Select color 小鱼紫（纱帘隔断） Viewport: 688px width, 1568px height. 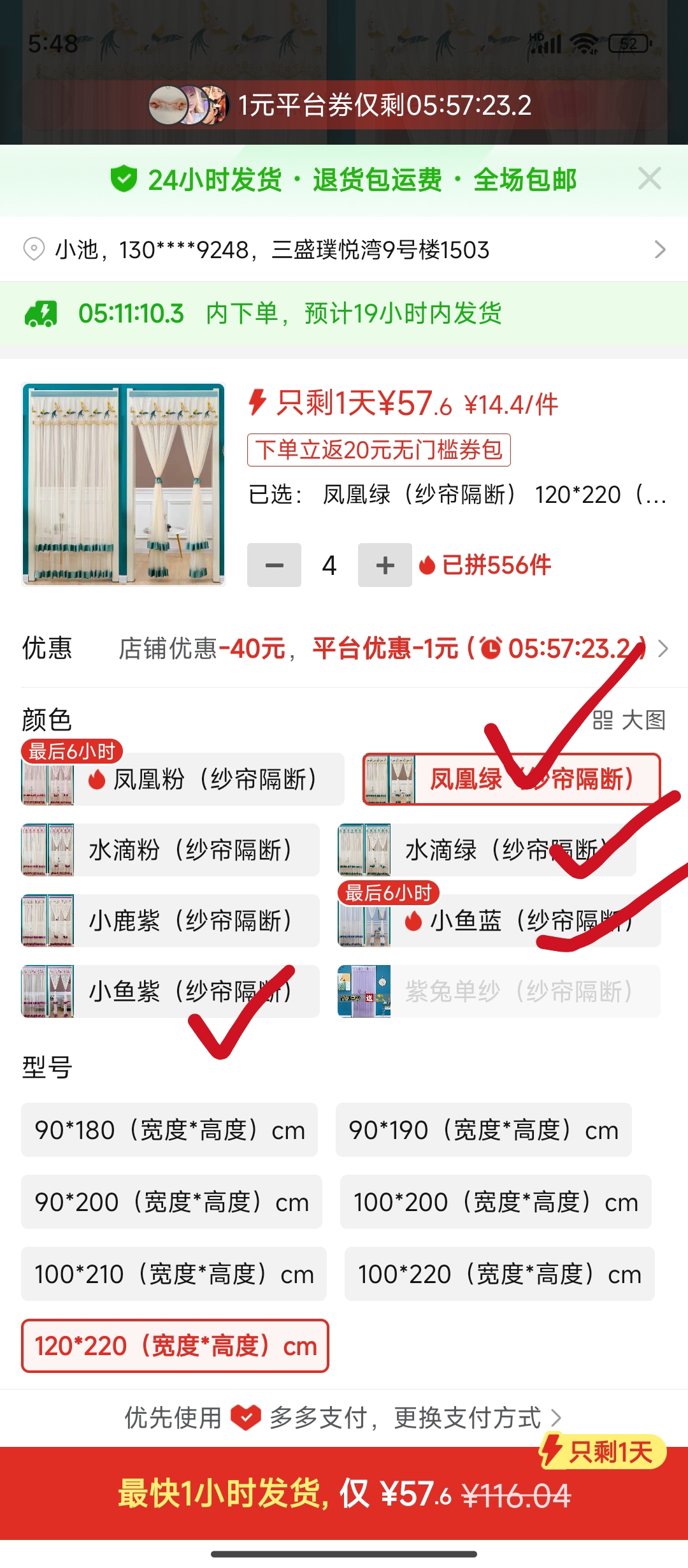171,991
